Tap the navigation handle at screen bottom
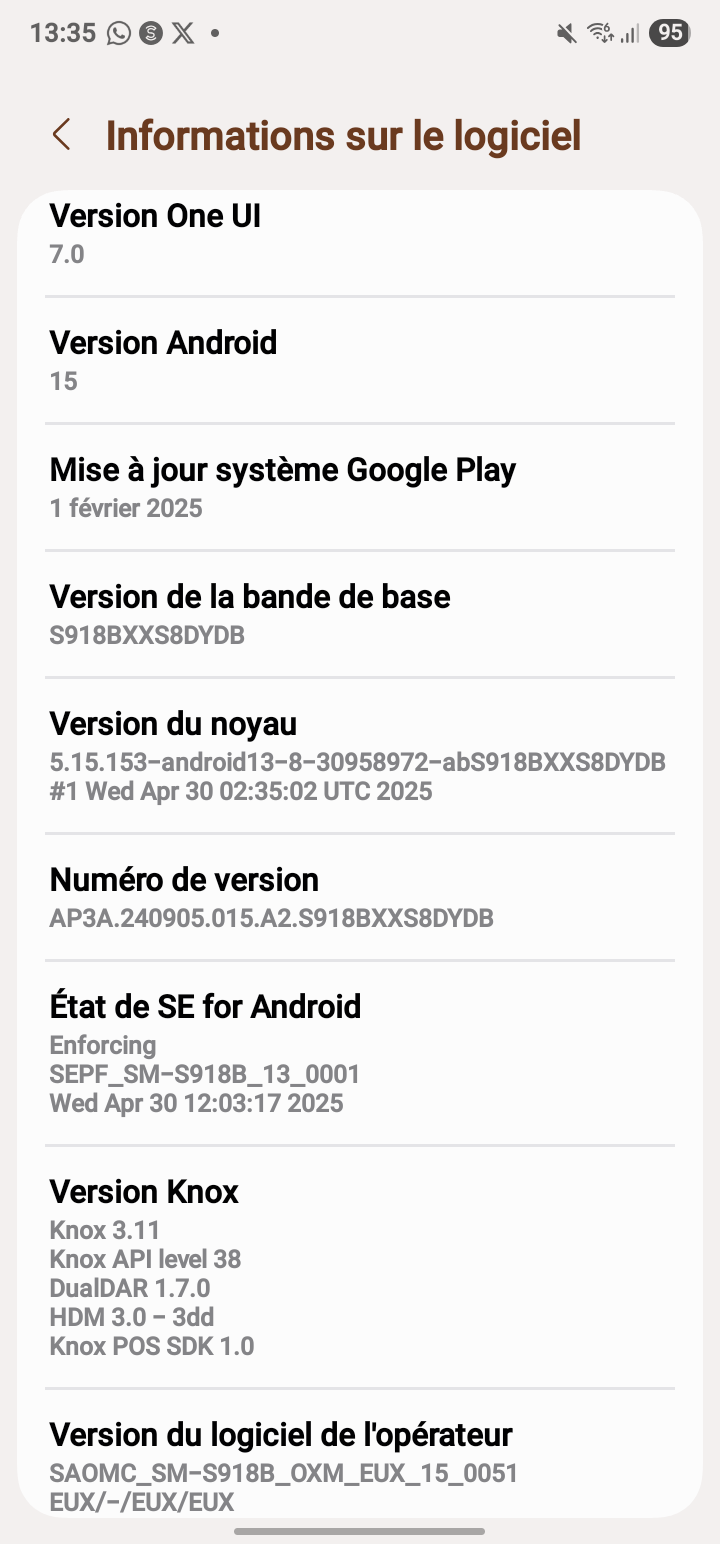Screen dimensions: 720x1544 tap(360, 1530)
